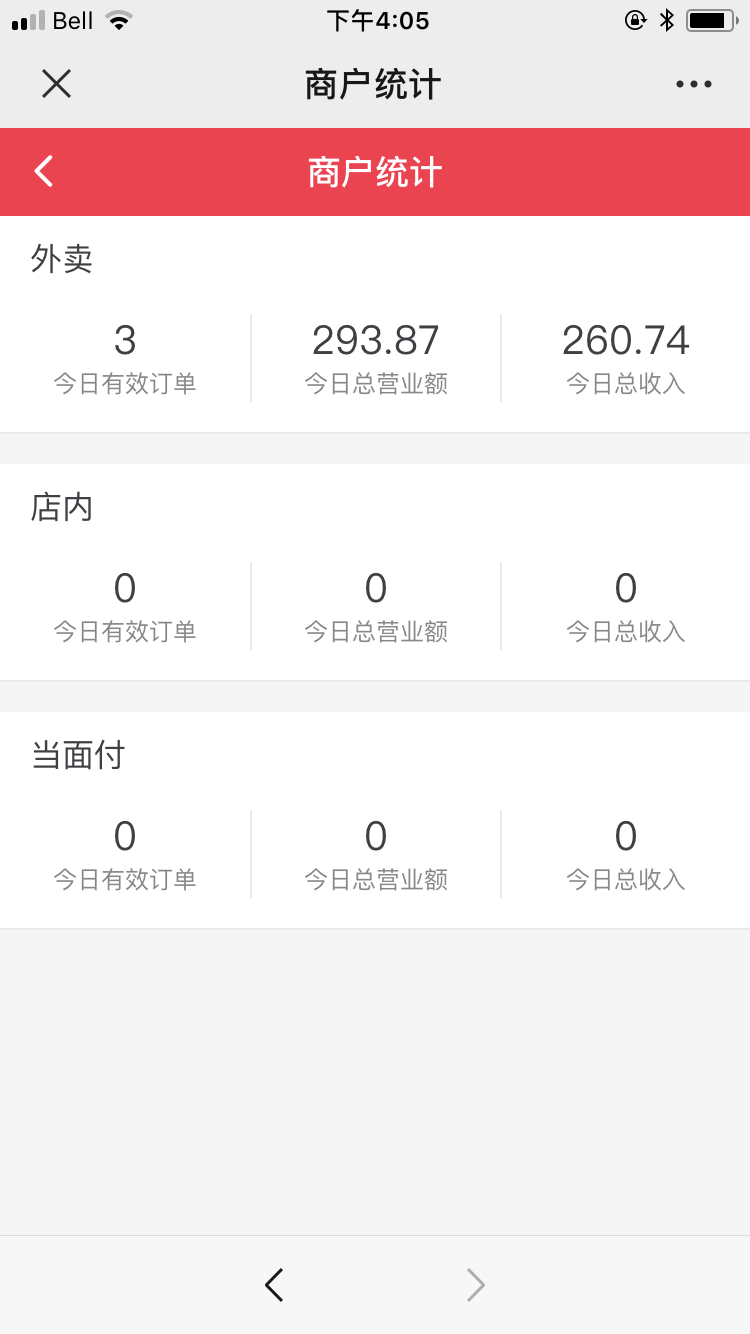Close the 商户统计 webview page
Image resolution: width=750 pixels, height=1334 pixels.
click(x=56, y=84)
